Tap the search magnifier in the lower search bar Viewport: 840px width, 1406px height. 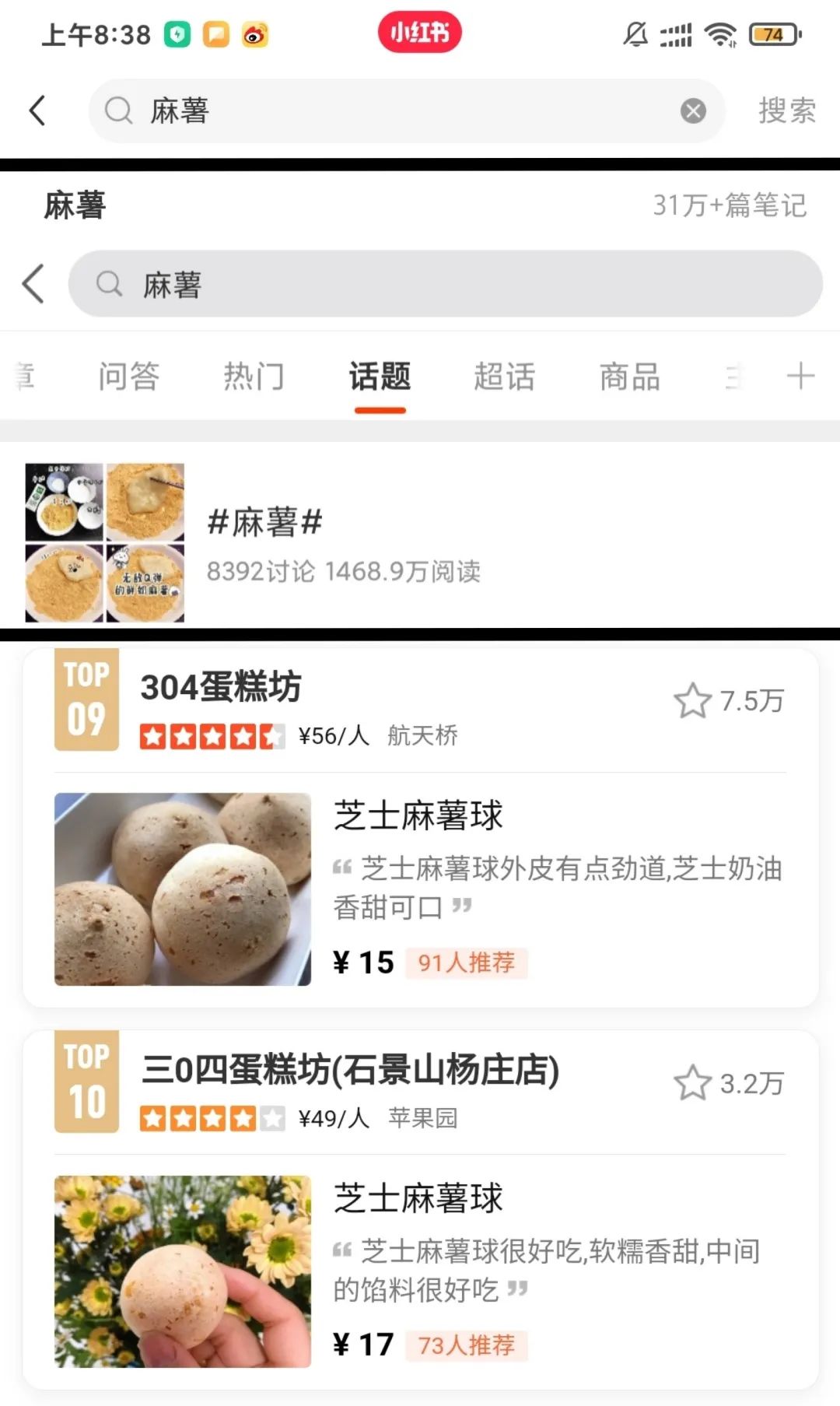(109, 284)
